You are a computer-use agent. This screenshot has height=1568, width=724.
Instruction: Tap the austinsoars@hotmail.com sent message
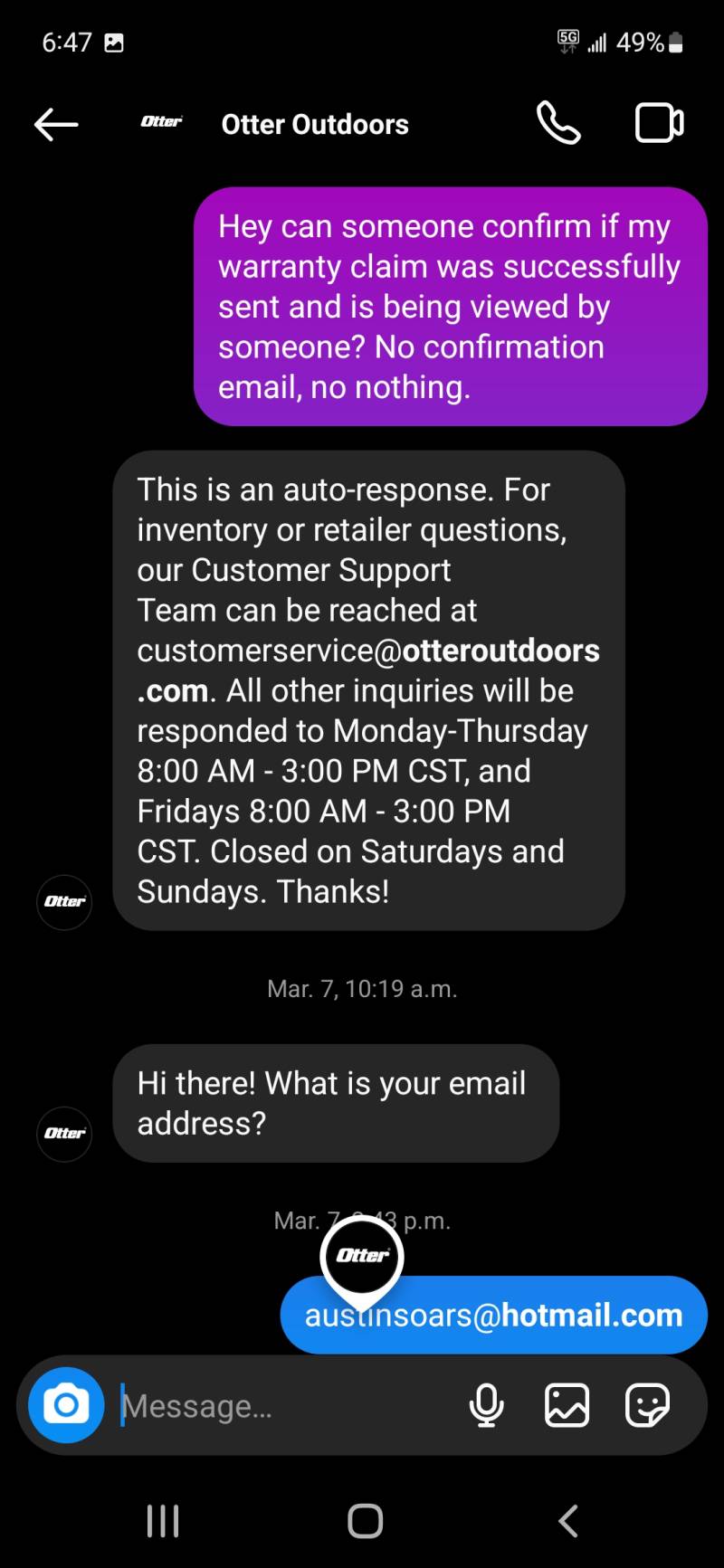(494, 1315)
